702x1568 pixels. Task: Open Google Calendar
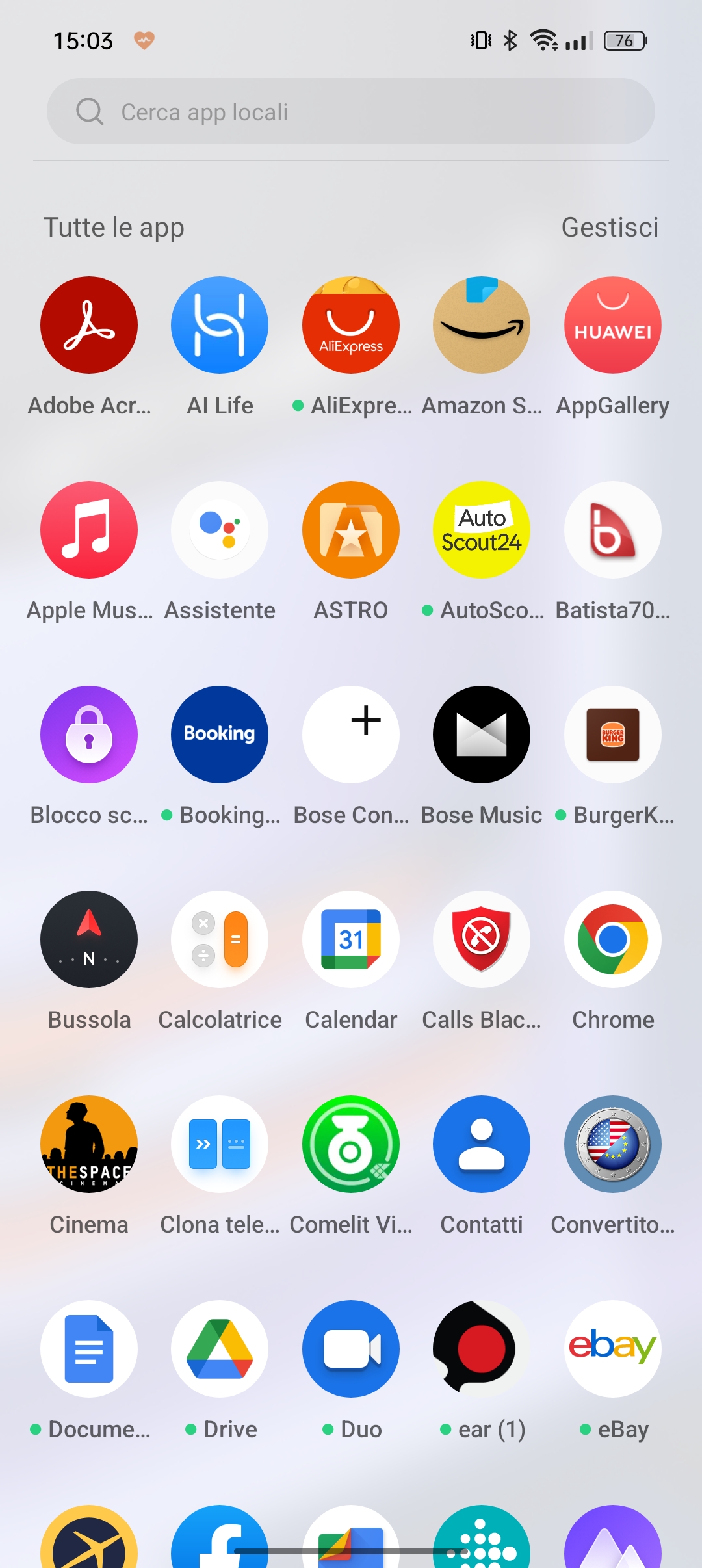tap(351, 939)
